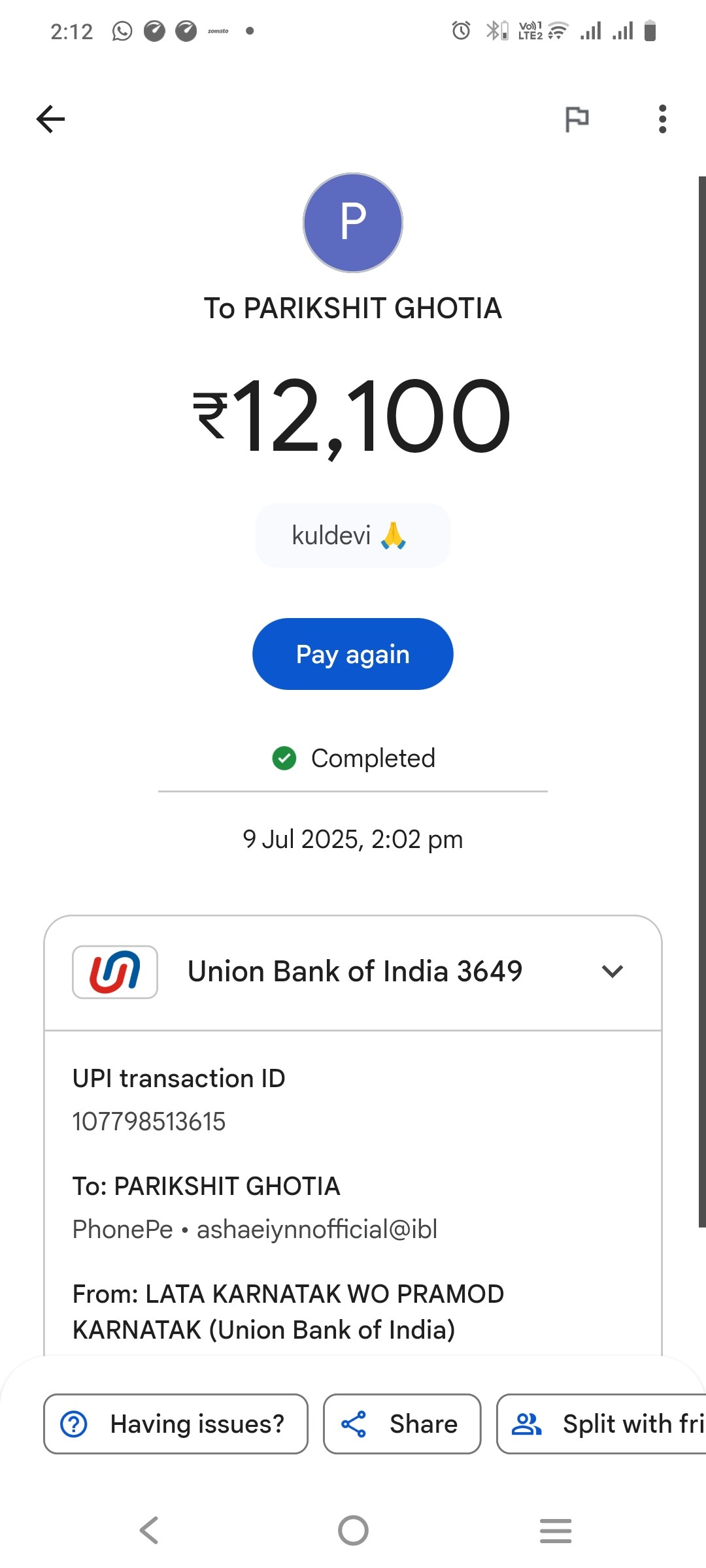Open the Having issues? help option

(176, 1424)
